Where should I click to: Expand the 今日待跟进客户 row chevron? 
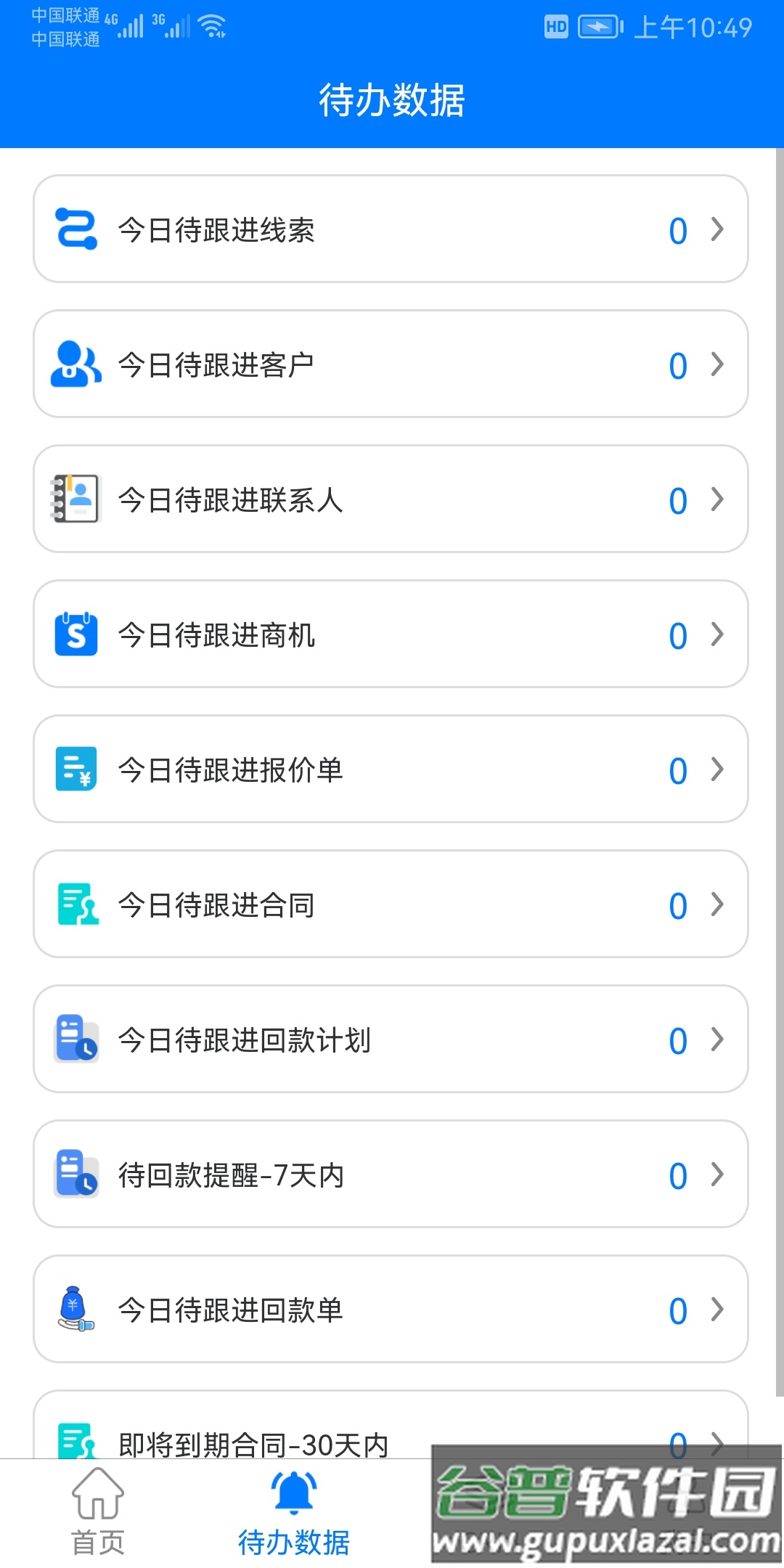716,364
